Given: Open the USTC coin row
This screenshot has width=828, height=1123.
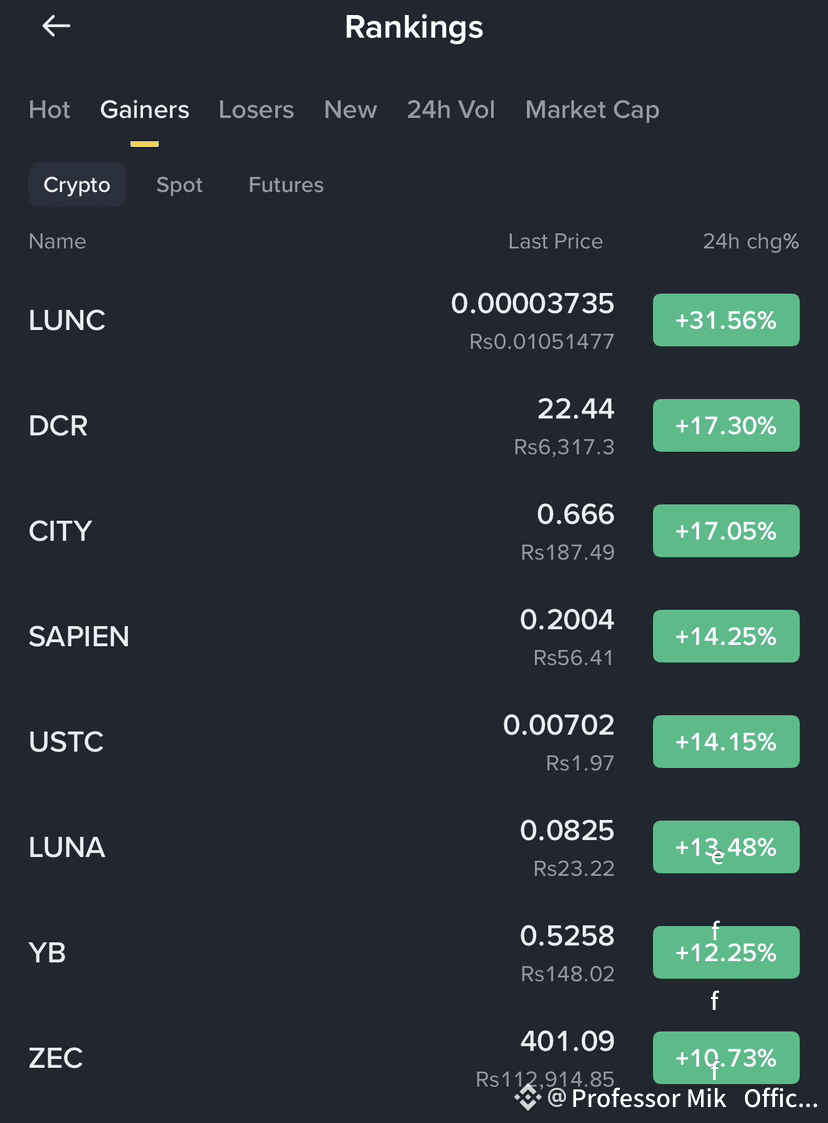Looking at the screenshot, I should pyautogui.click(x=414, y=741).
